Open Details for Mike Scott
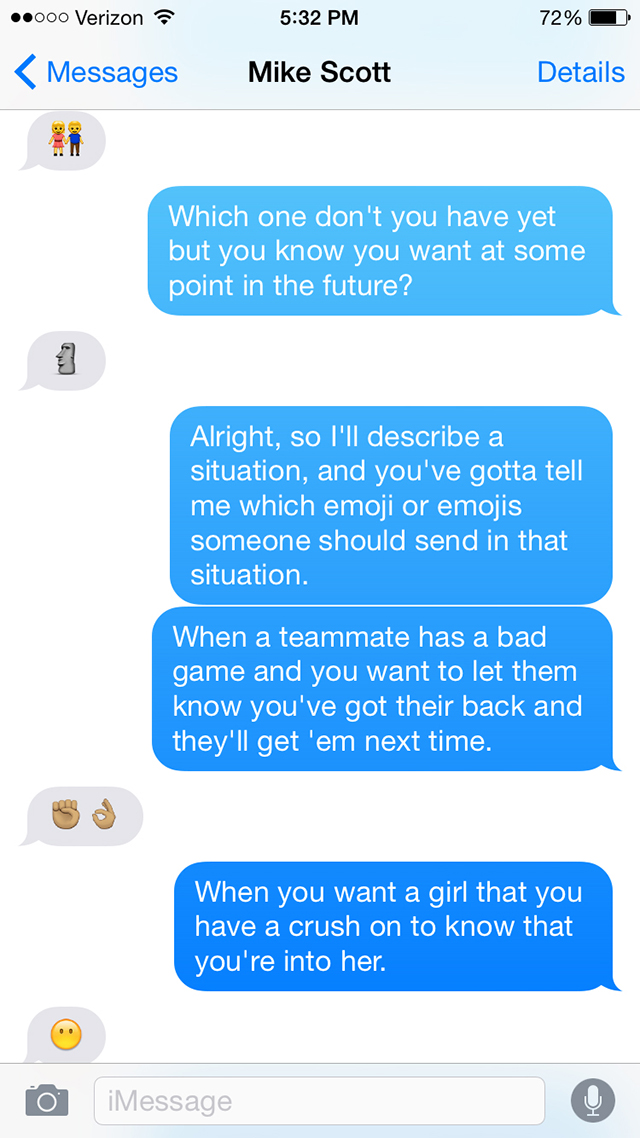640x1138 pixels. (x=580, y=73)
